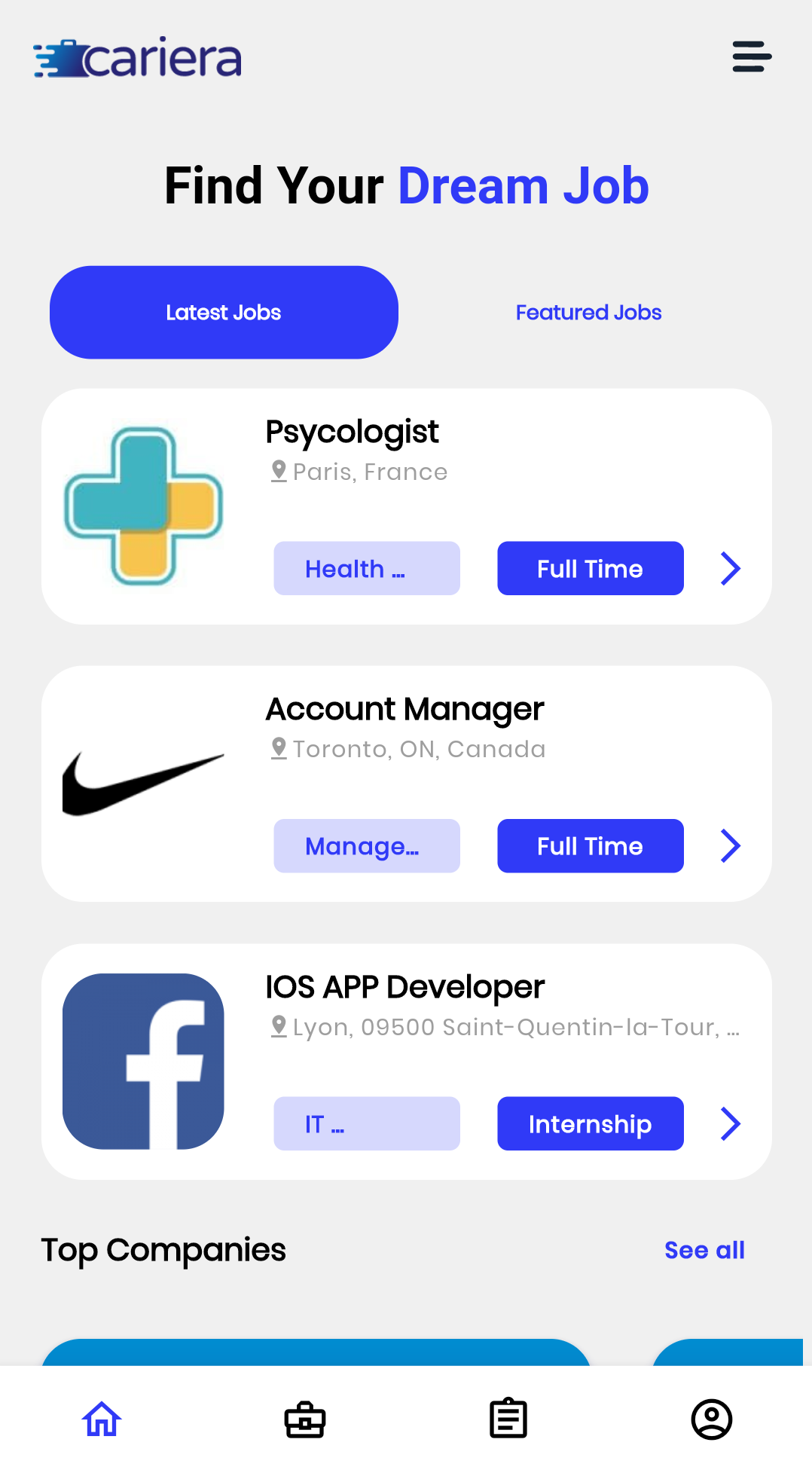Open the hamburger menu

752,57
